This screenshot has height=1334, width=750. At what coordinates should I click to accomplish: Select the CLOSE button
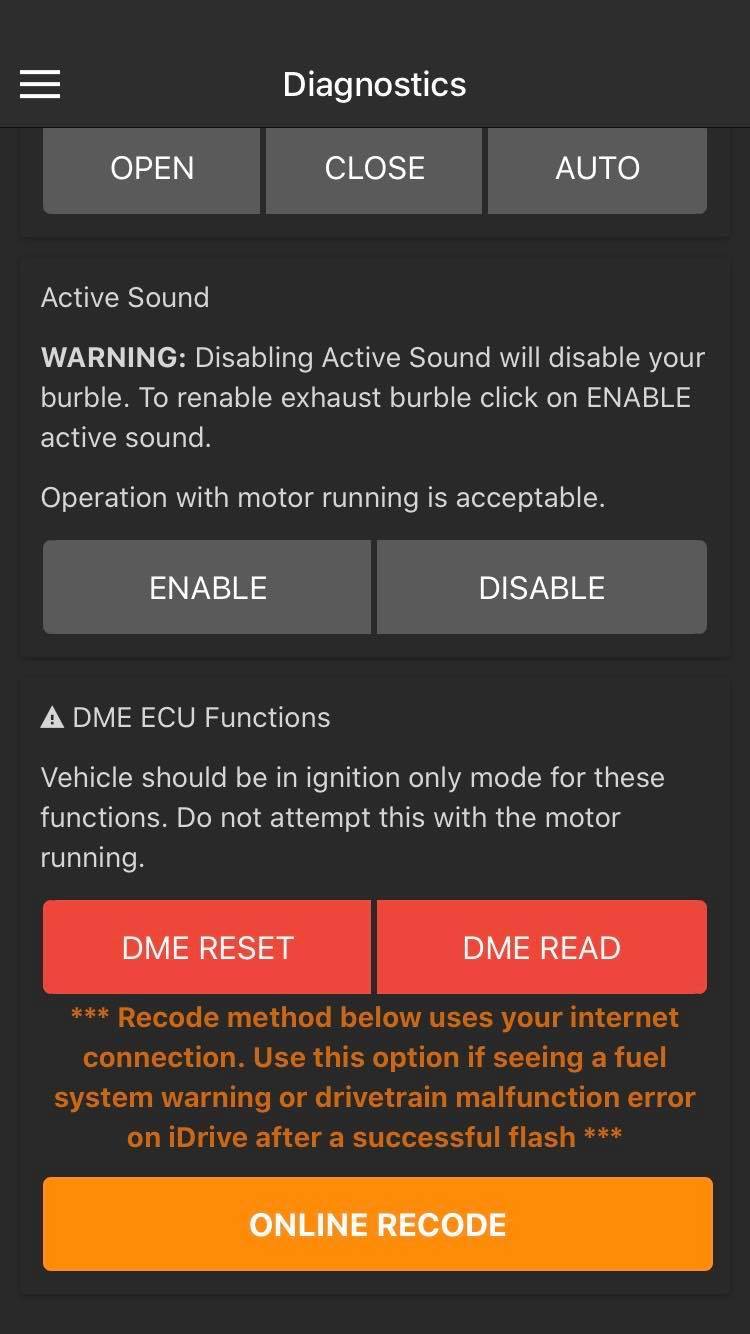tap(375, 170)
